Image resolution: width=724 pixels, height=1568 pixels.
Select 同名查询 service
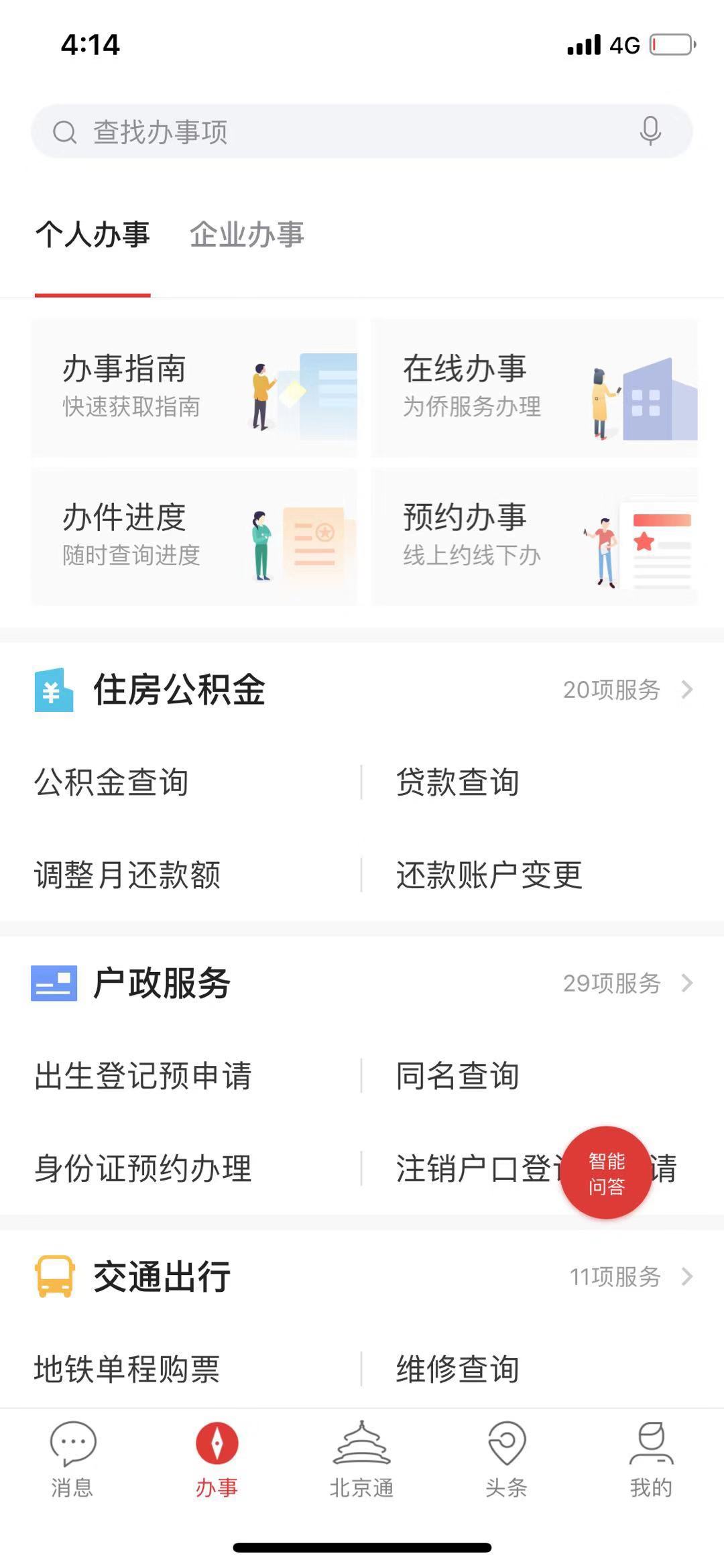click(458, 1075)
